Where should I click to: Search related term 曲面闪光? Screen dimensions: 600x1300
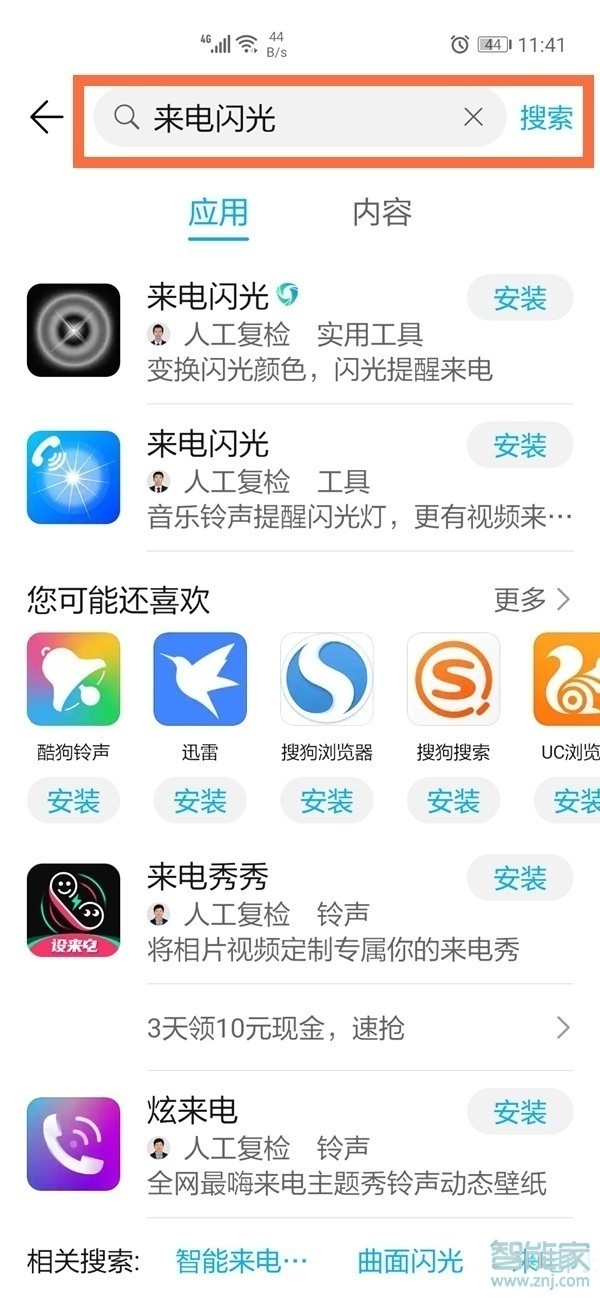click(410, 1261)
